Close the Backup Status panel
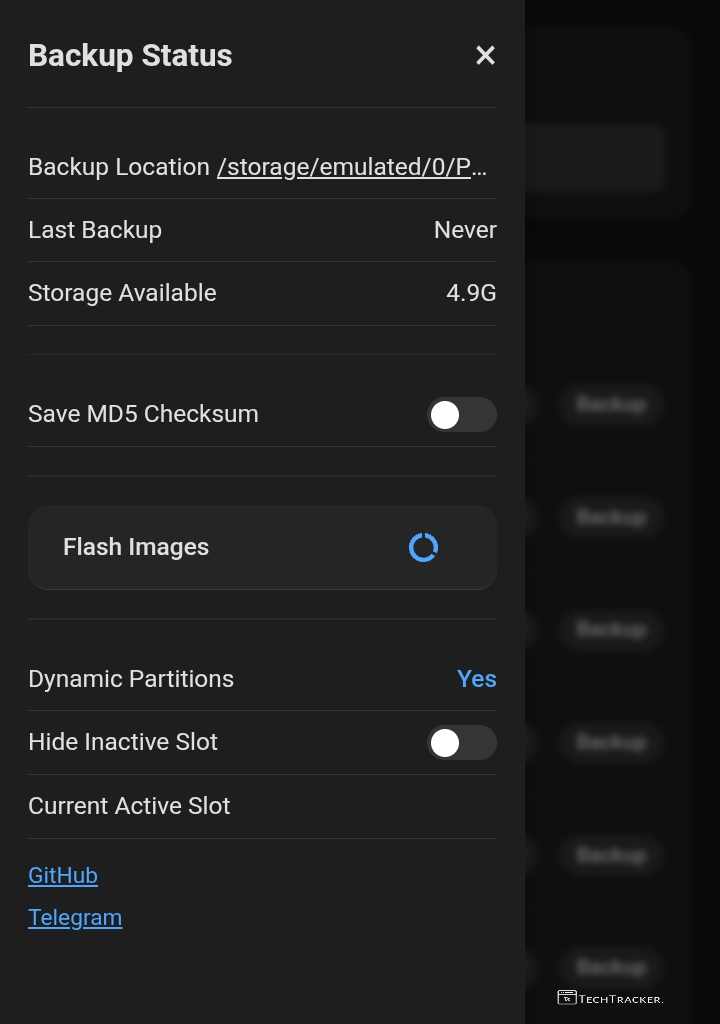The width and height of the screenshot is (720, 1024). click(x=485, y=56)
